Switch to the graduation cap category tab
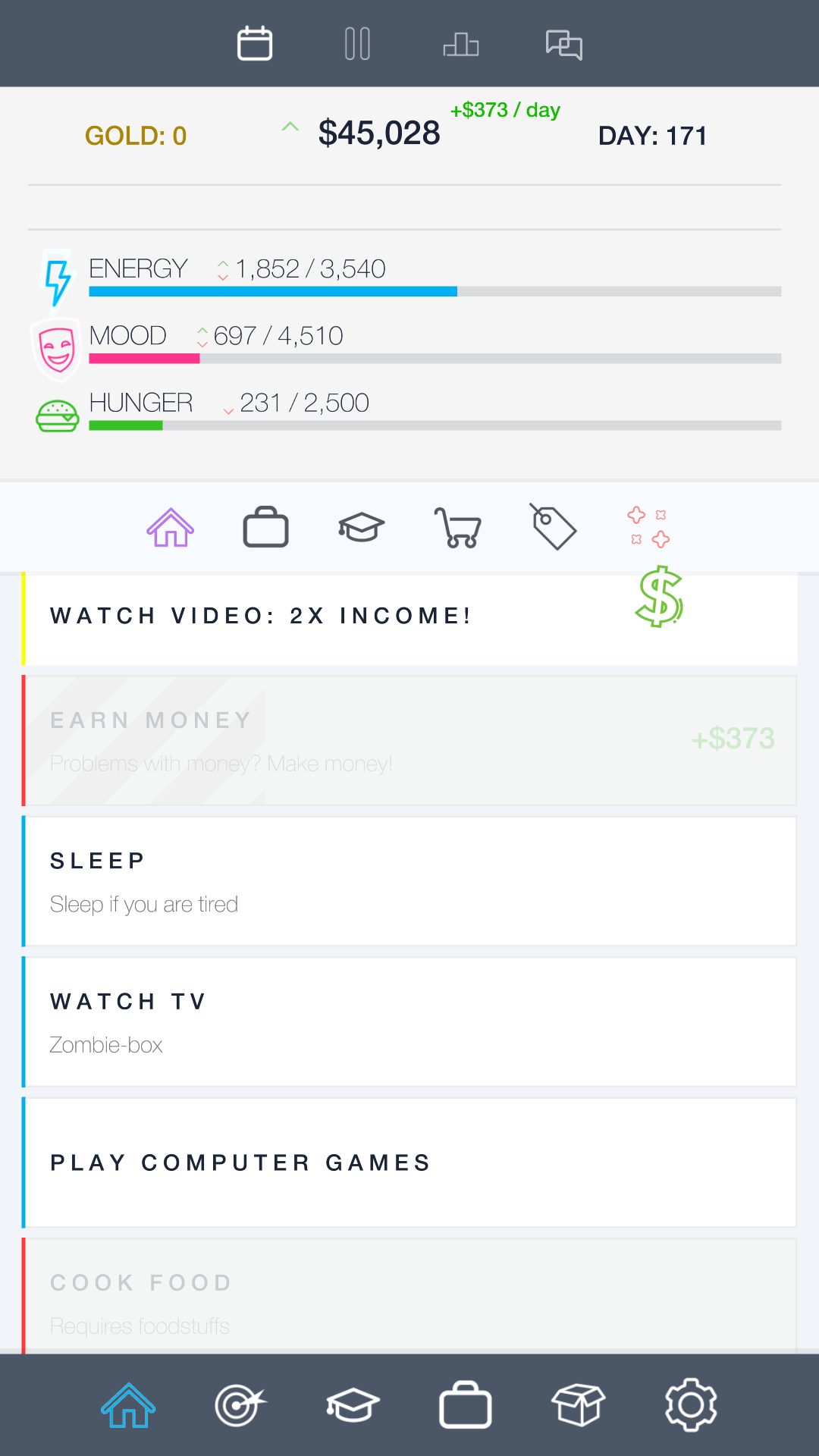 362,527
